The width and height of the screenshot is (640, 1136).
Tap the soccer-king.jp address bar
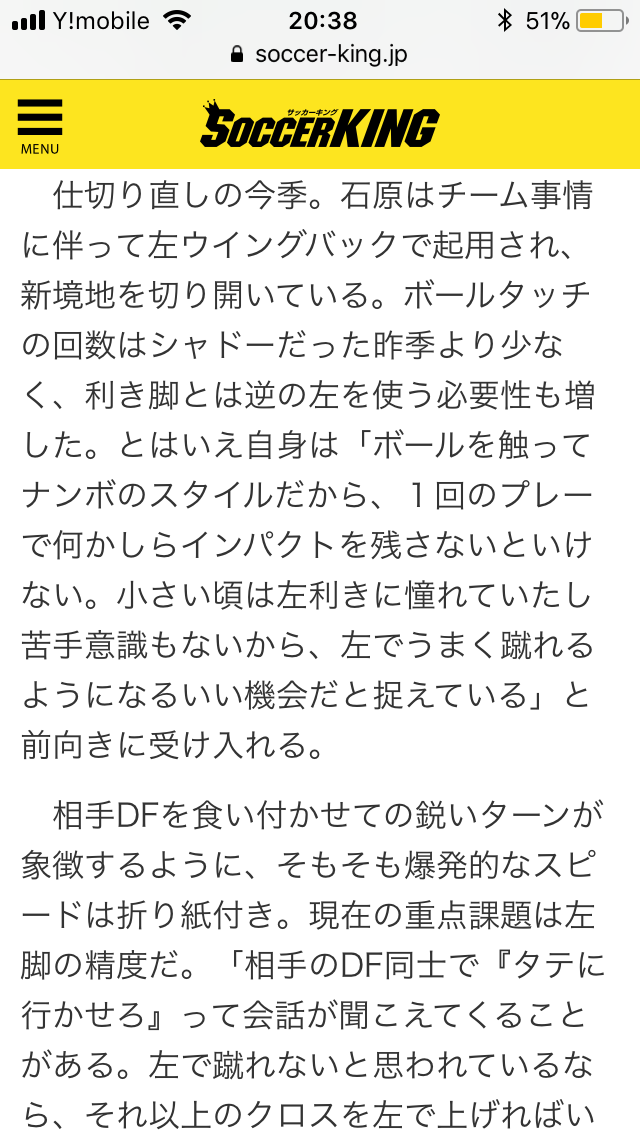(x=319, y=54)
